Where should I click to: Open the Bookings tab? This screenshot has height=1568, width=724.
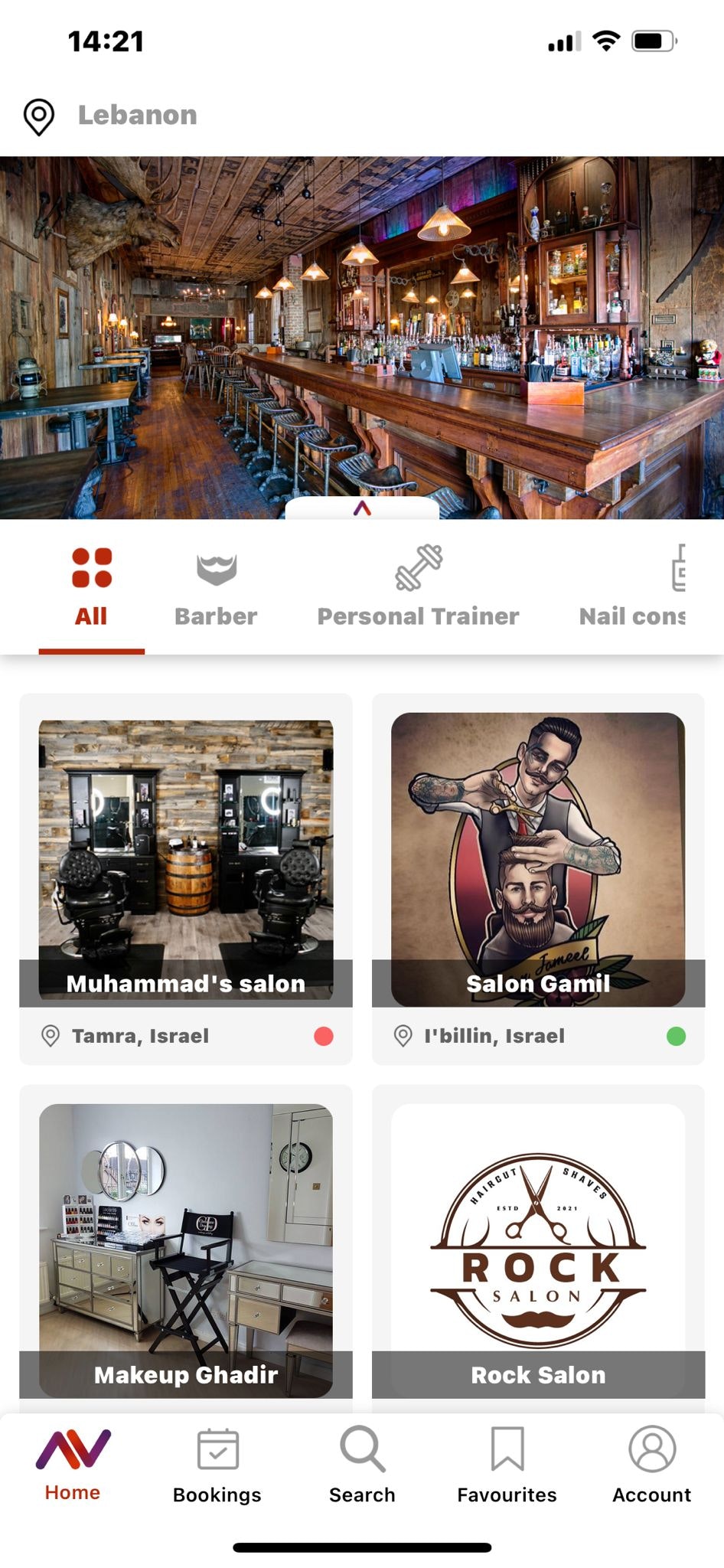(x=217, y=1465)
